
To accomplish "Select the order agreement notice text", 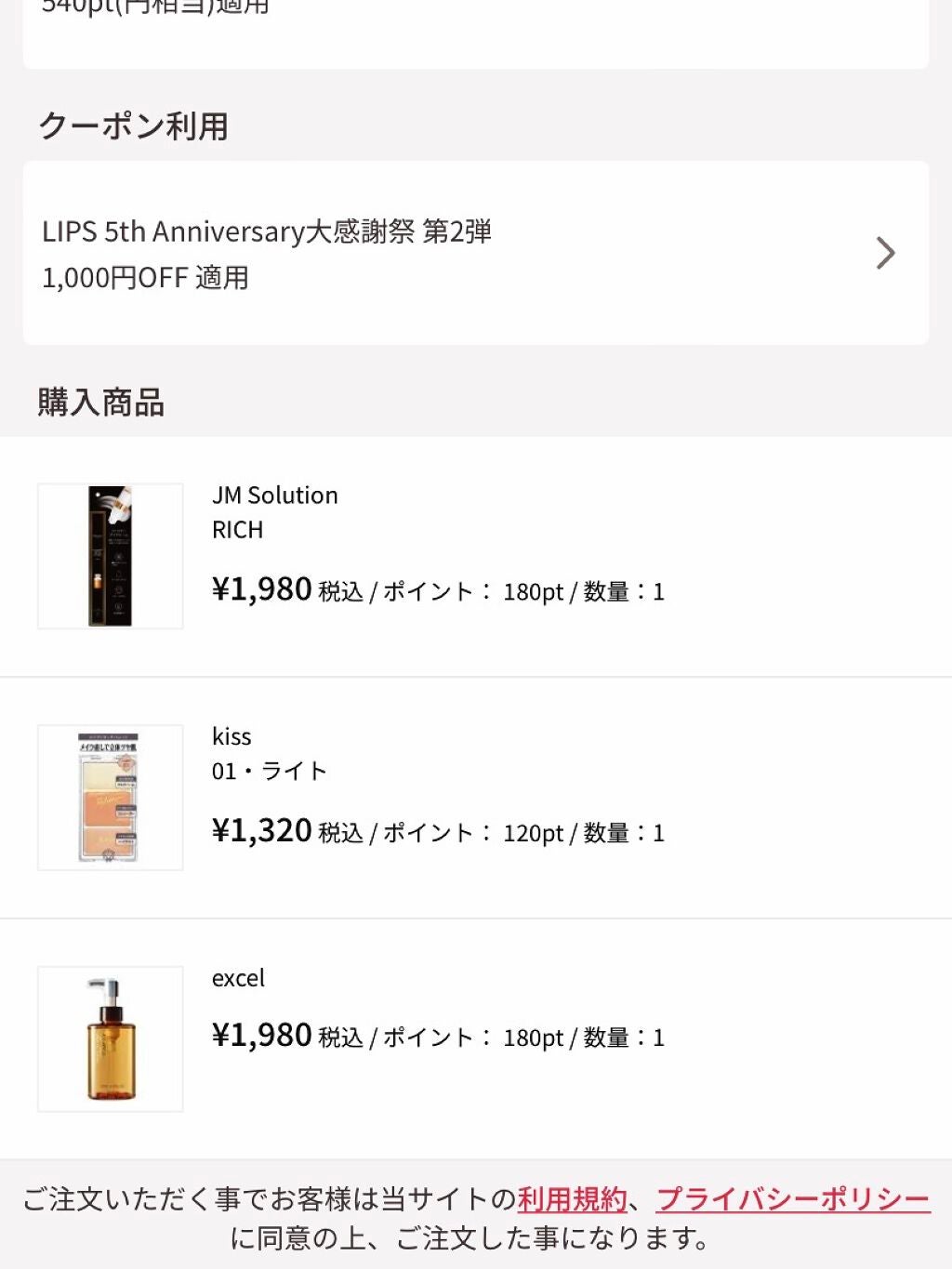I will 476,1221.
